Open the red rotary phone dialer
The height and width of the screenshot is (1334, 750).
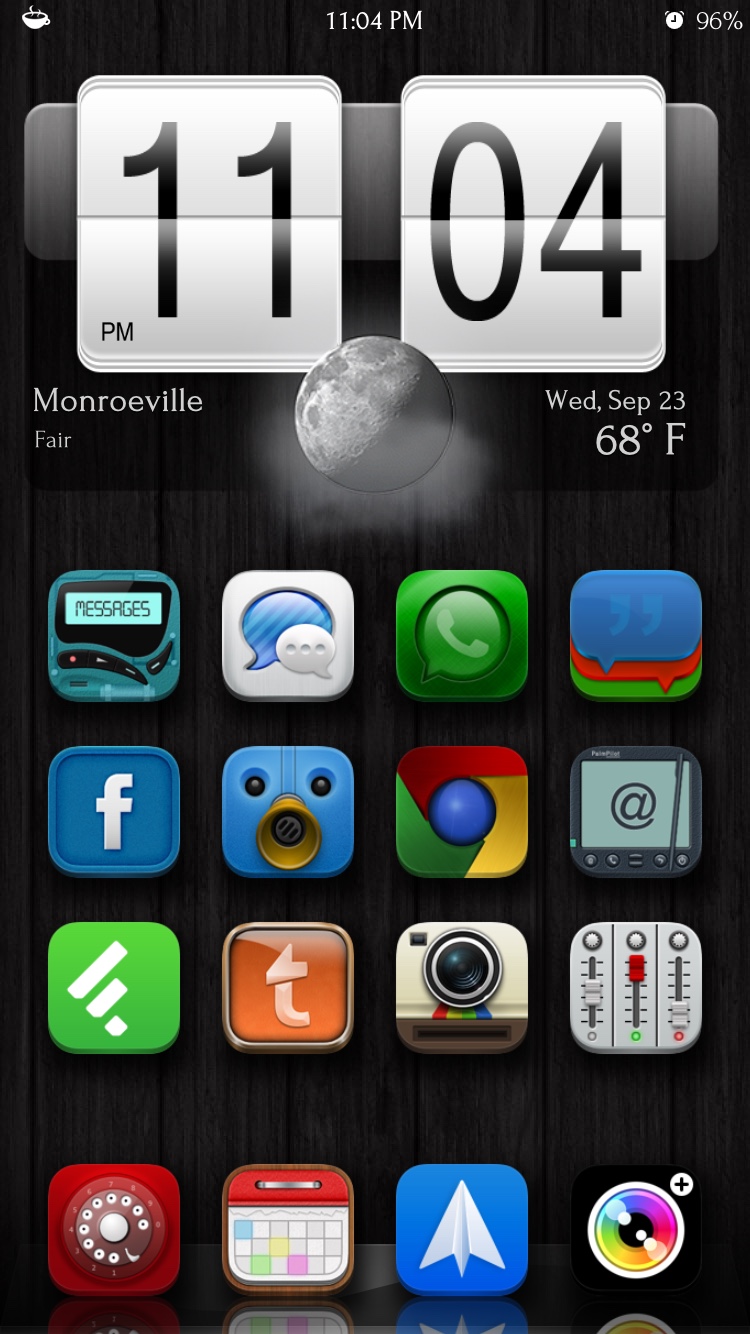[x=114, y=1229]
